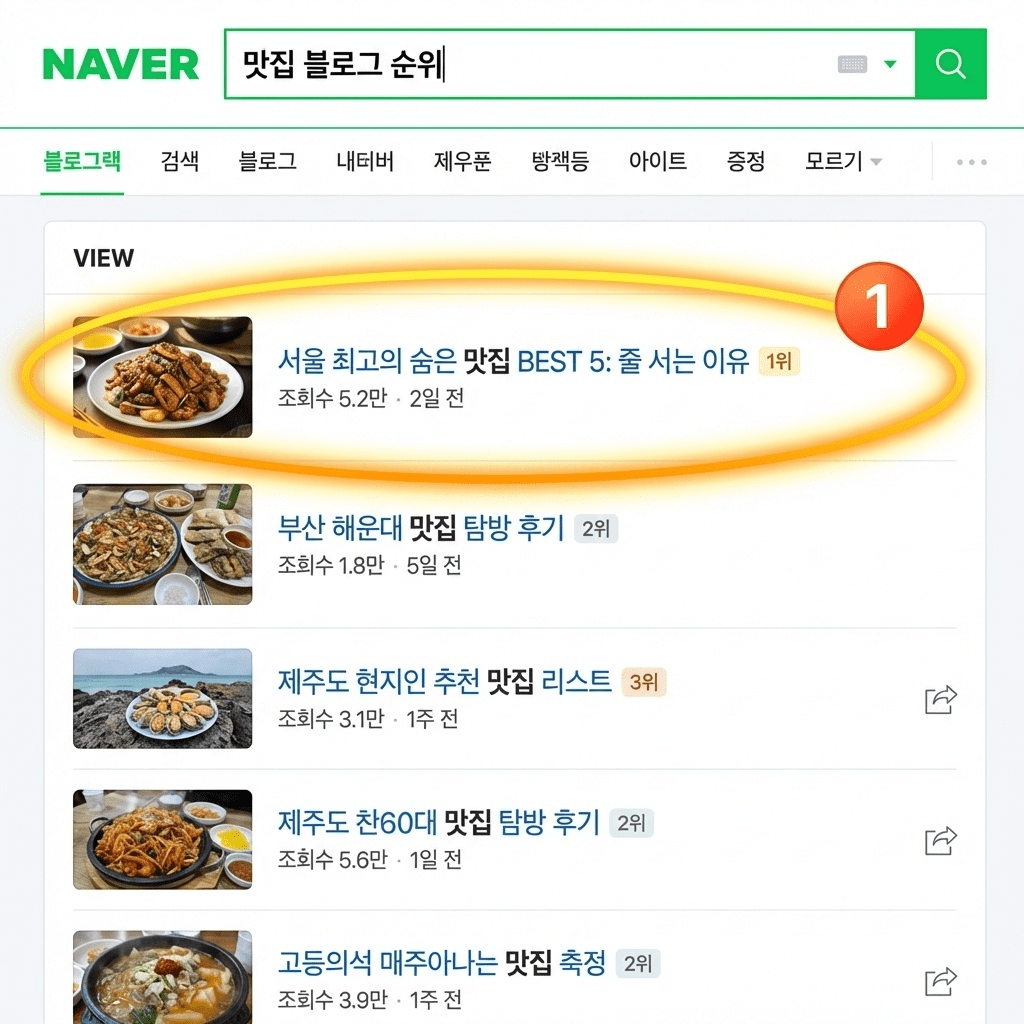Viewport: 1024px width, 1024px height.
Task: Switch to the 검색 tab
Action: pyautogui.click(x=180, y=161)
